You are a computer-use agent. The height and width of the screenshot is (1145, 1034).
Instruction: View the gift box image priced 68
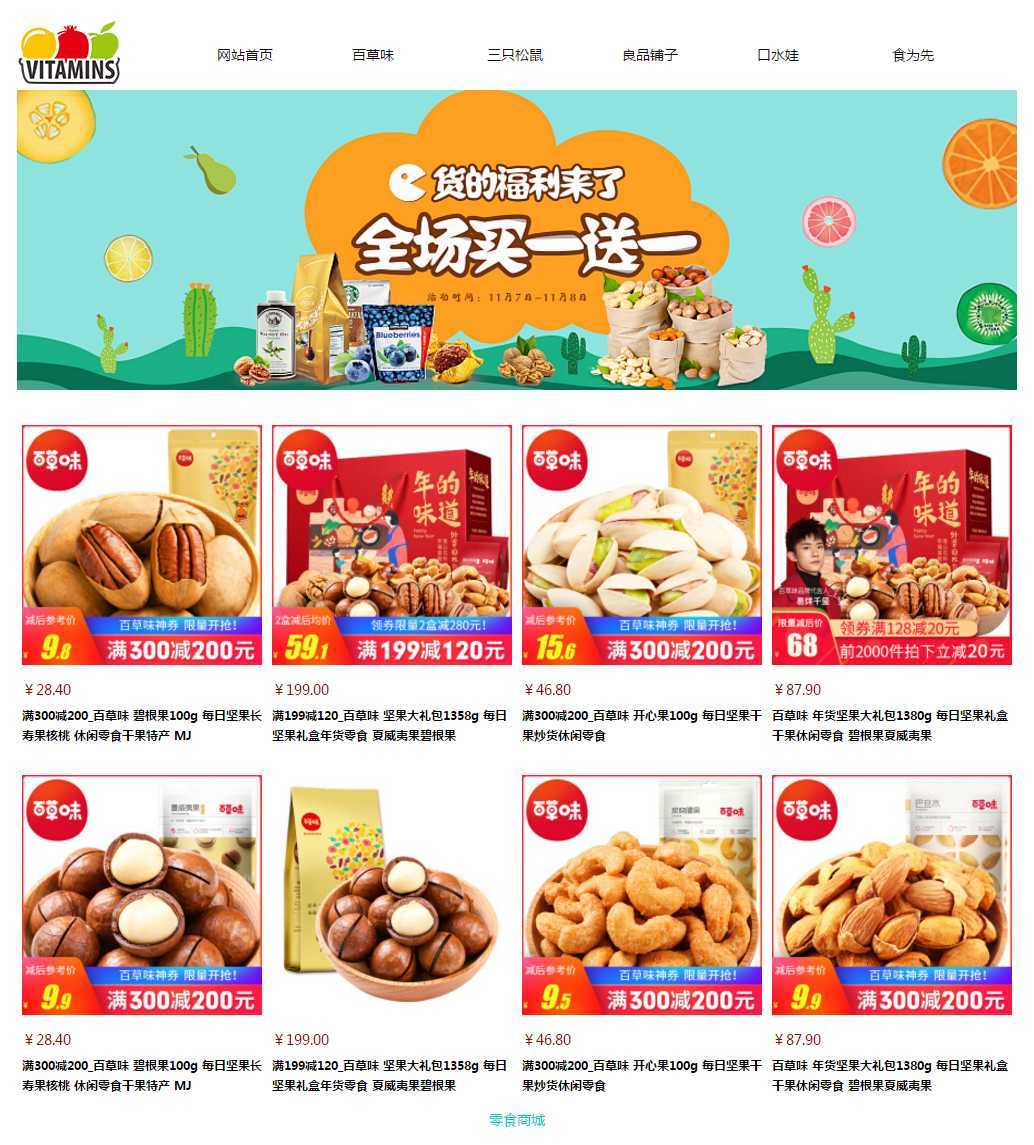point(892,545)
